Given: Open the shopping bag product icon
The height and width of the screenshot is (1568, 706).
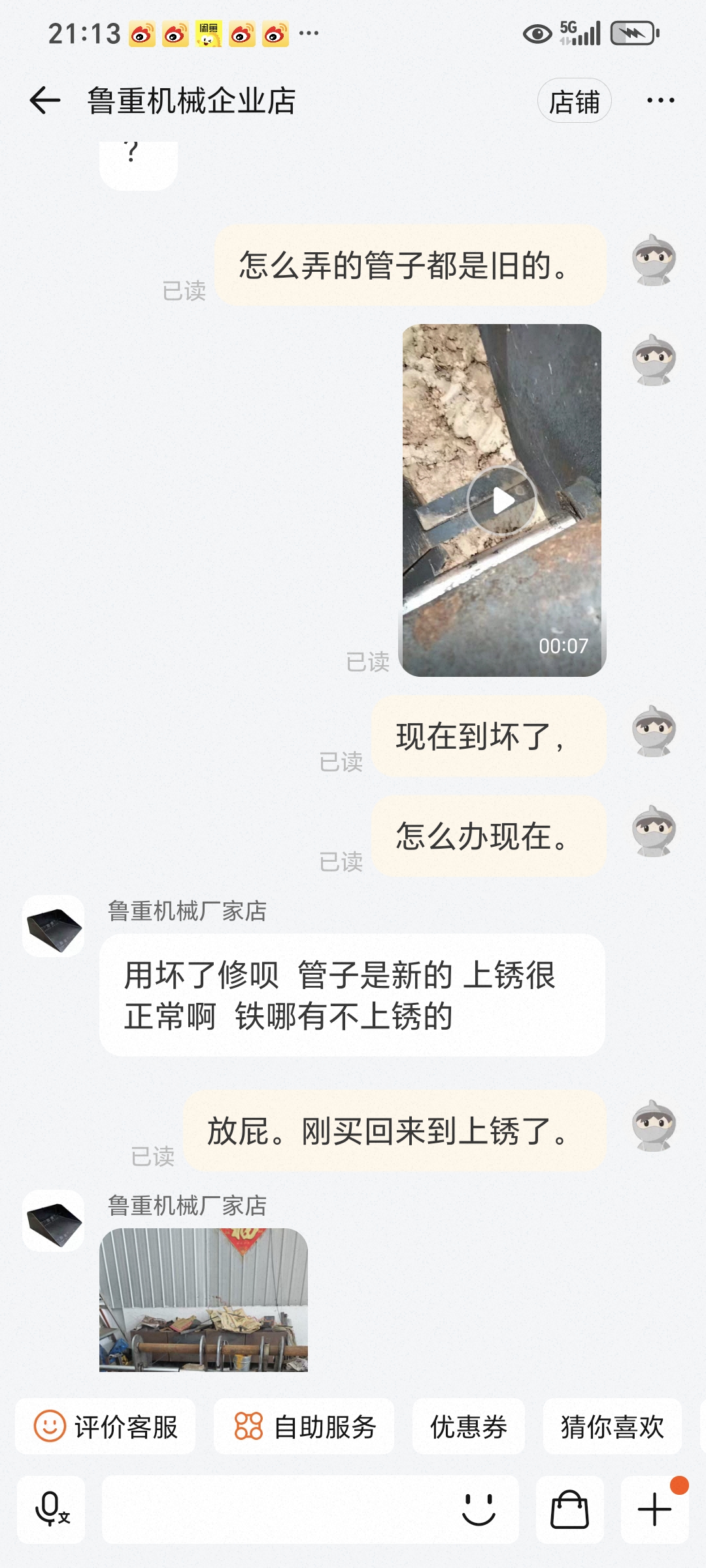Looking at the screenshot, I should (569, 1510).
